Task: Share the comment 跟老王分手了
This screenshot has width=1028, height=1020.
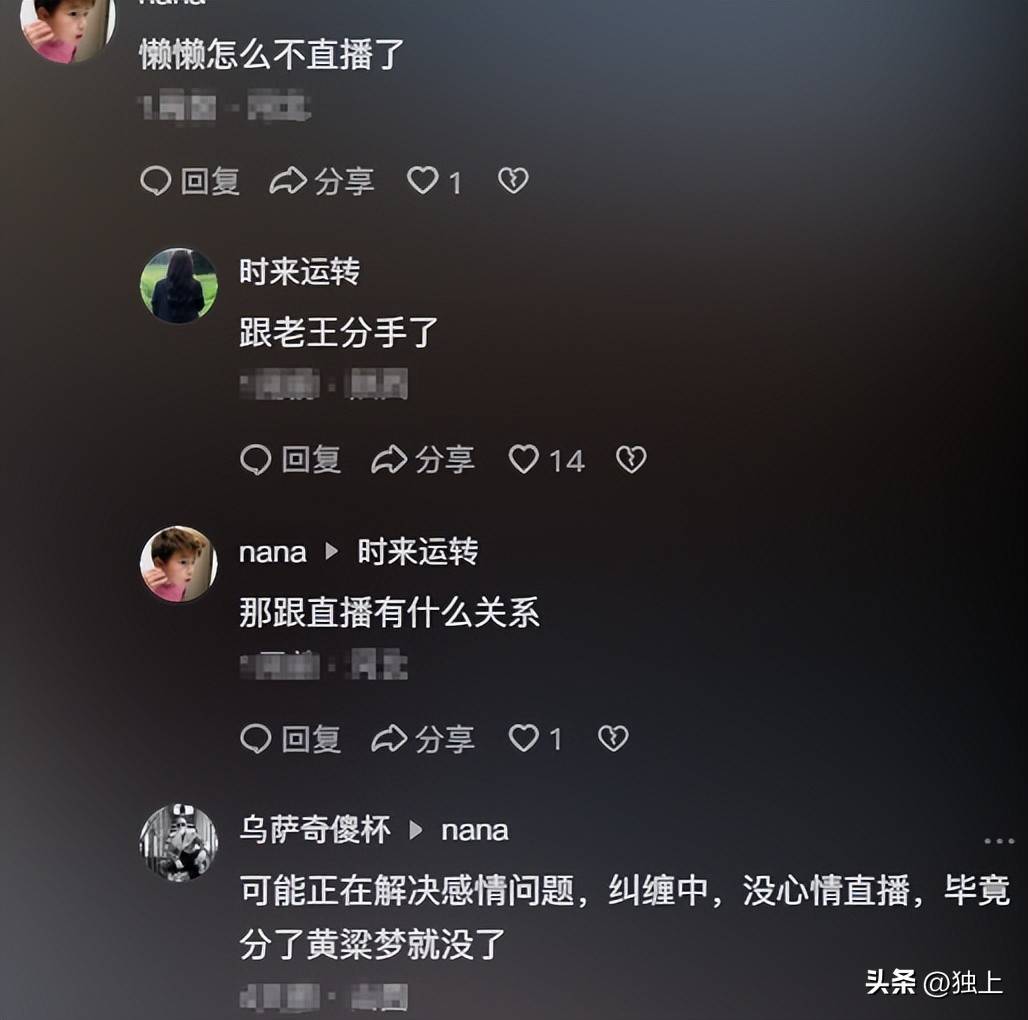Action: coord(423,460)
